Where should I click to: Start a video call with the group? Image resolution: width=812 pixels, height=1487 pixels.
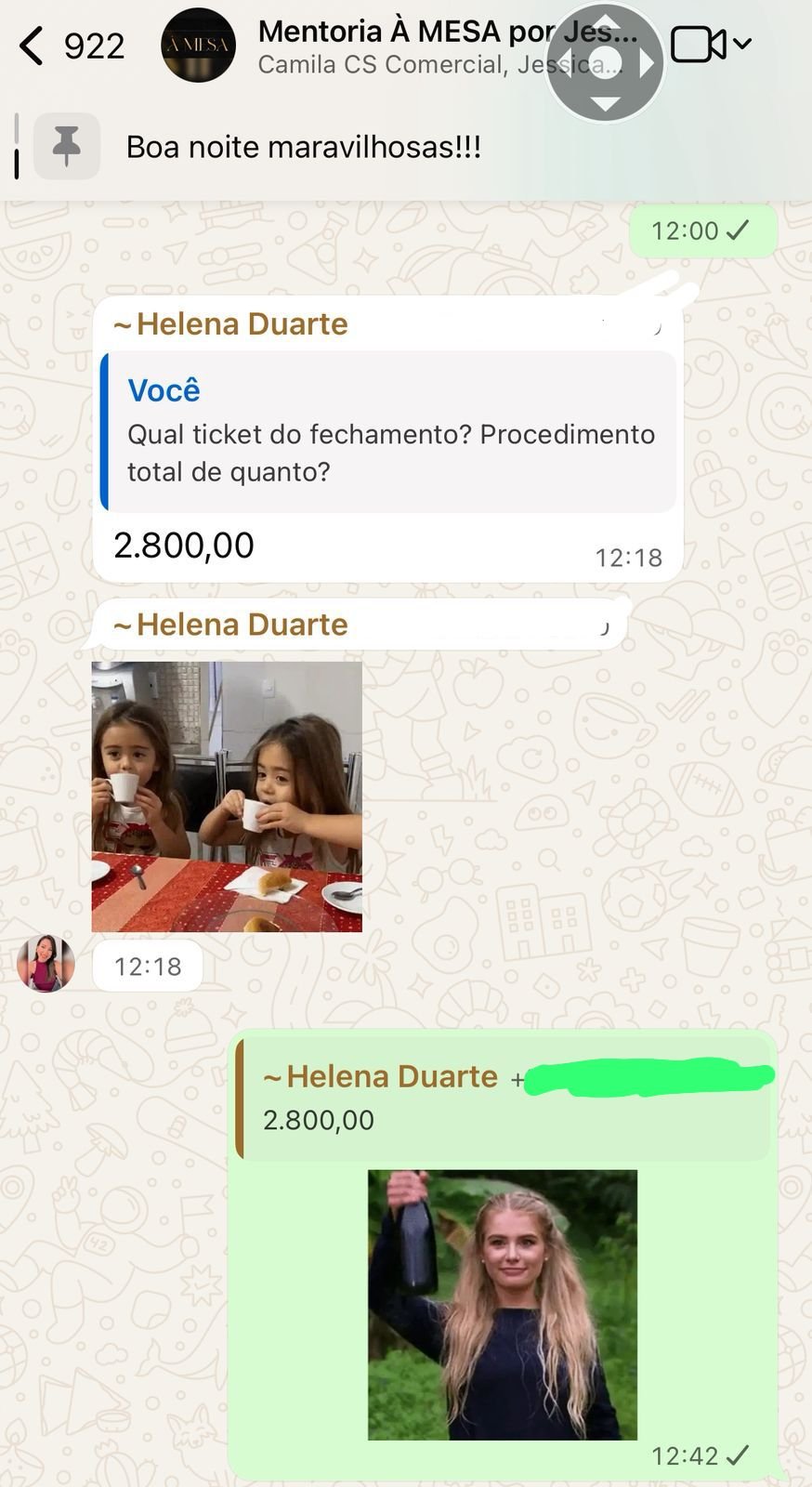tap(700, 45)
